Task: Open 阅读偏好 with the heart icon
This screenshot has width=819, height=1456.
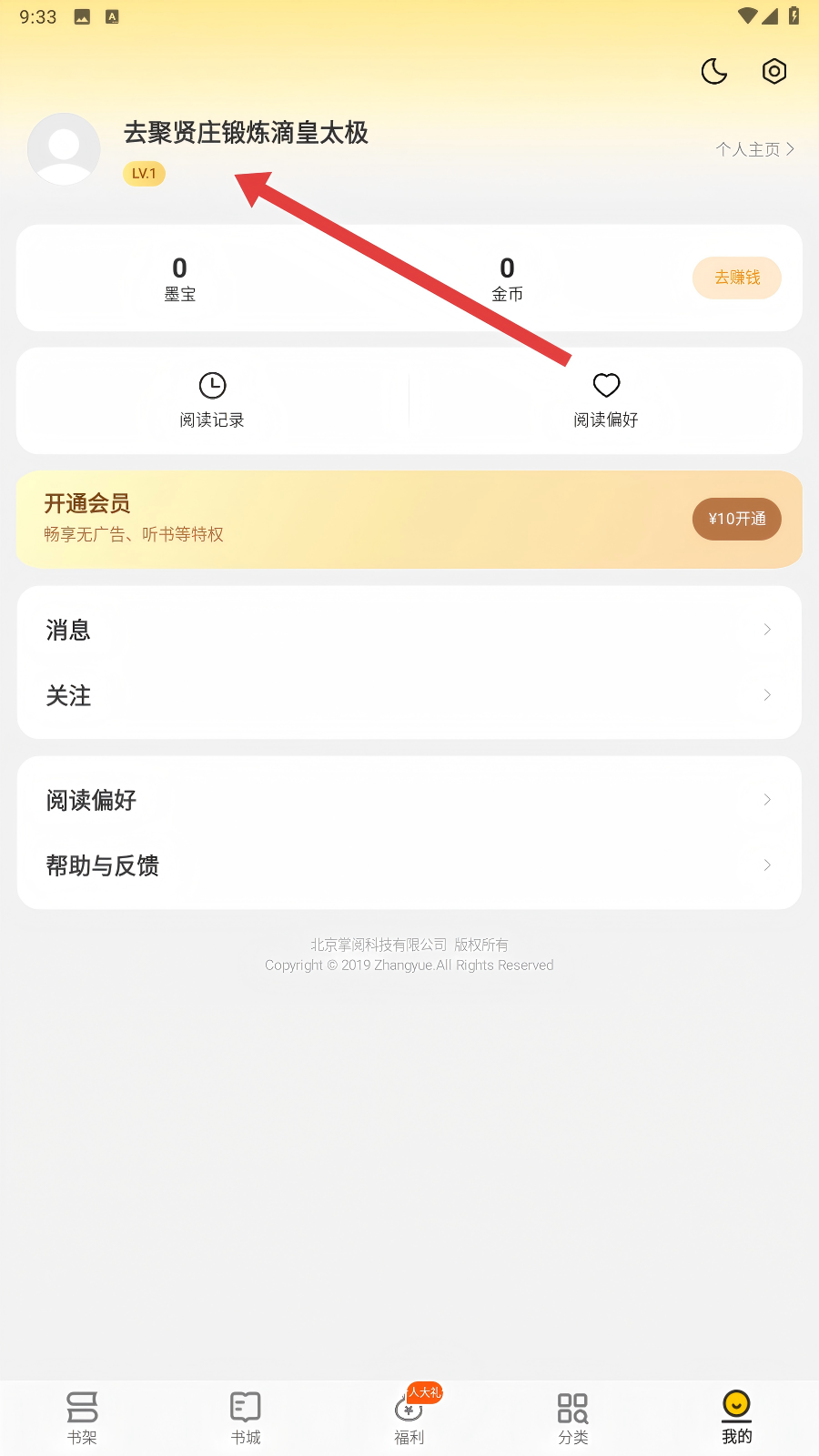Action: click(x=606, y=400)
